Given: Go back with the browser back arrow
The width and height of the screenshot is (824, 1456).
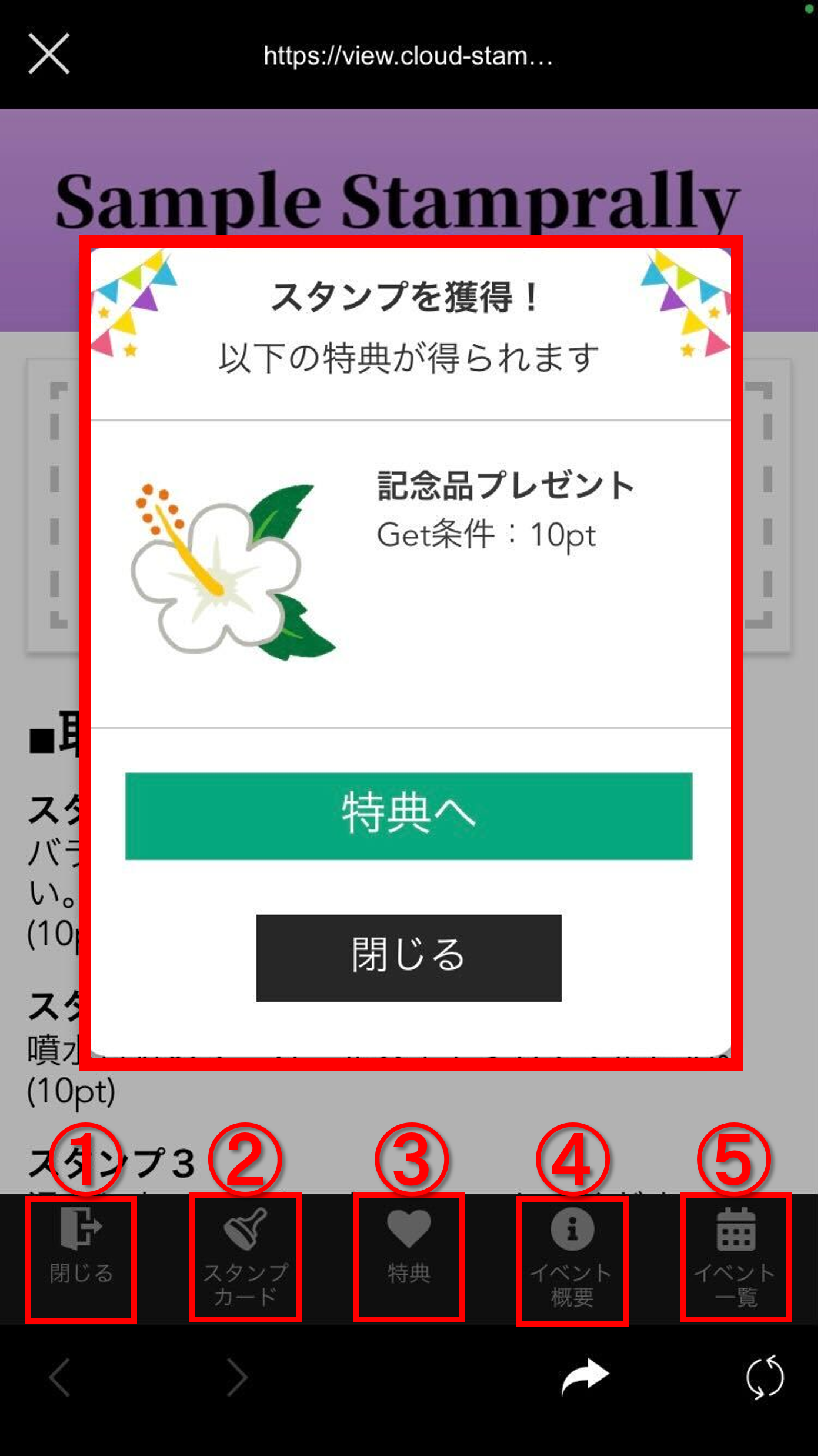Looking at the screenshot, I should click(60, 1377).
